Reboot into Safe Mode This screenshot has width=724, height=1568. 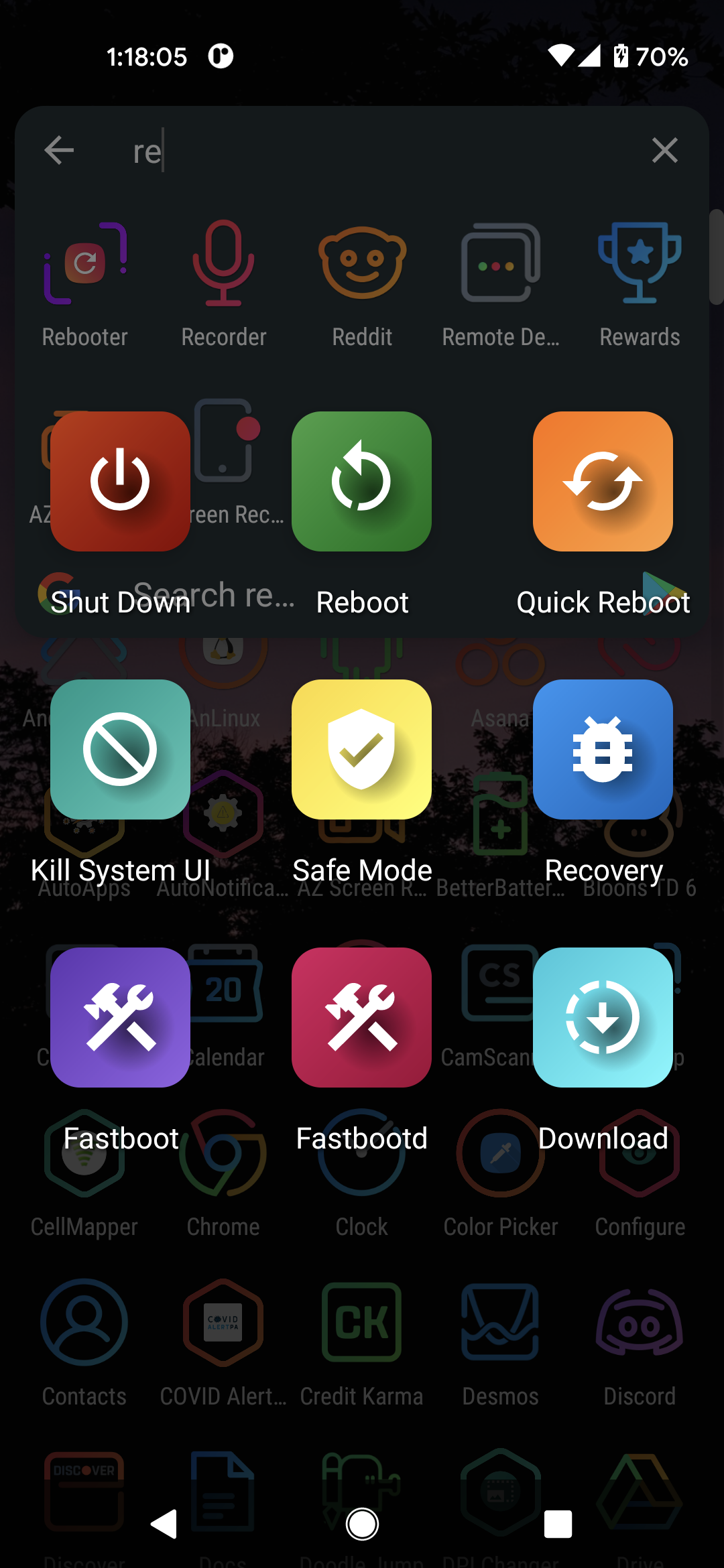pos(361,749)
